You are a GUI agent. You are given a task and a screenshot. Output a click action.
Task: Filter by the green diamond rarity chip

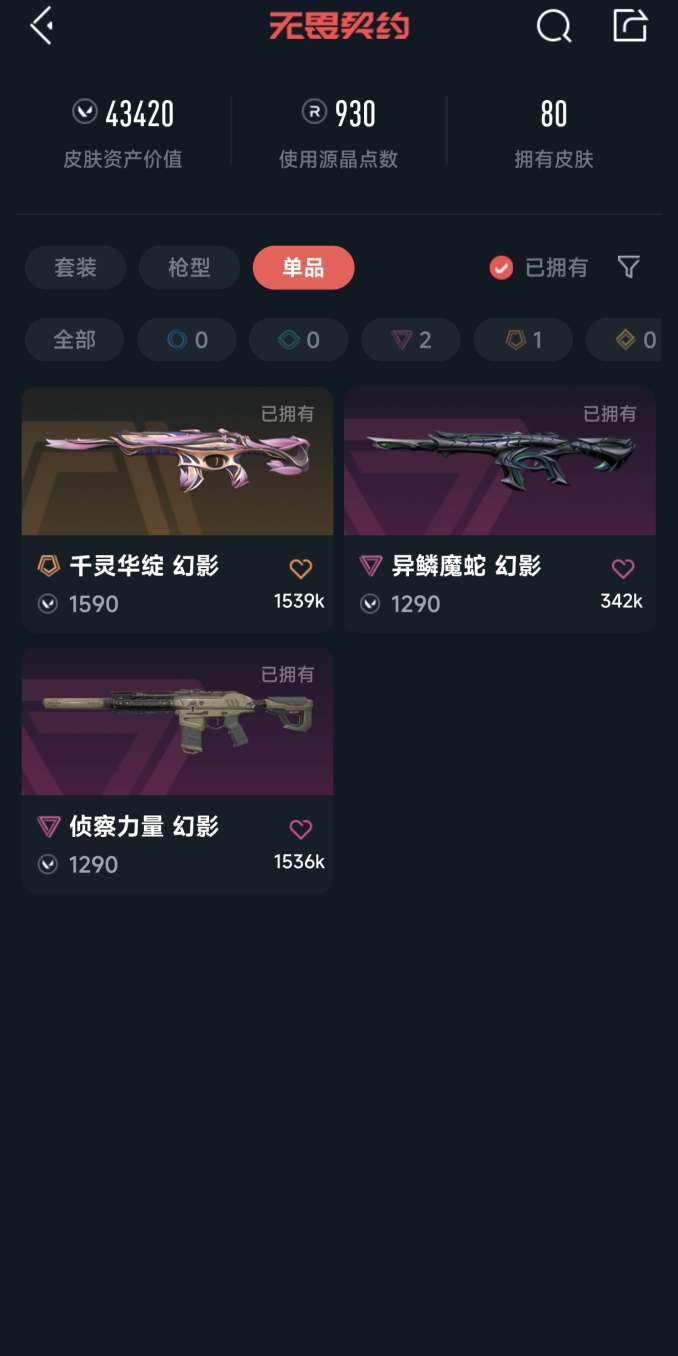(299, 340)
